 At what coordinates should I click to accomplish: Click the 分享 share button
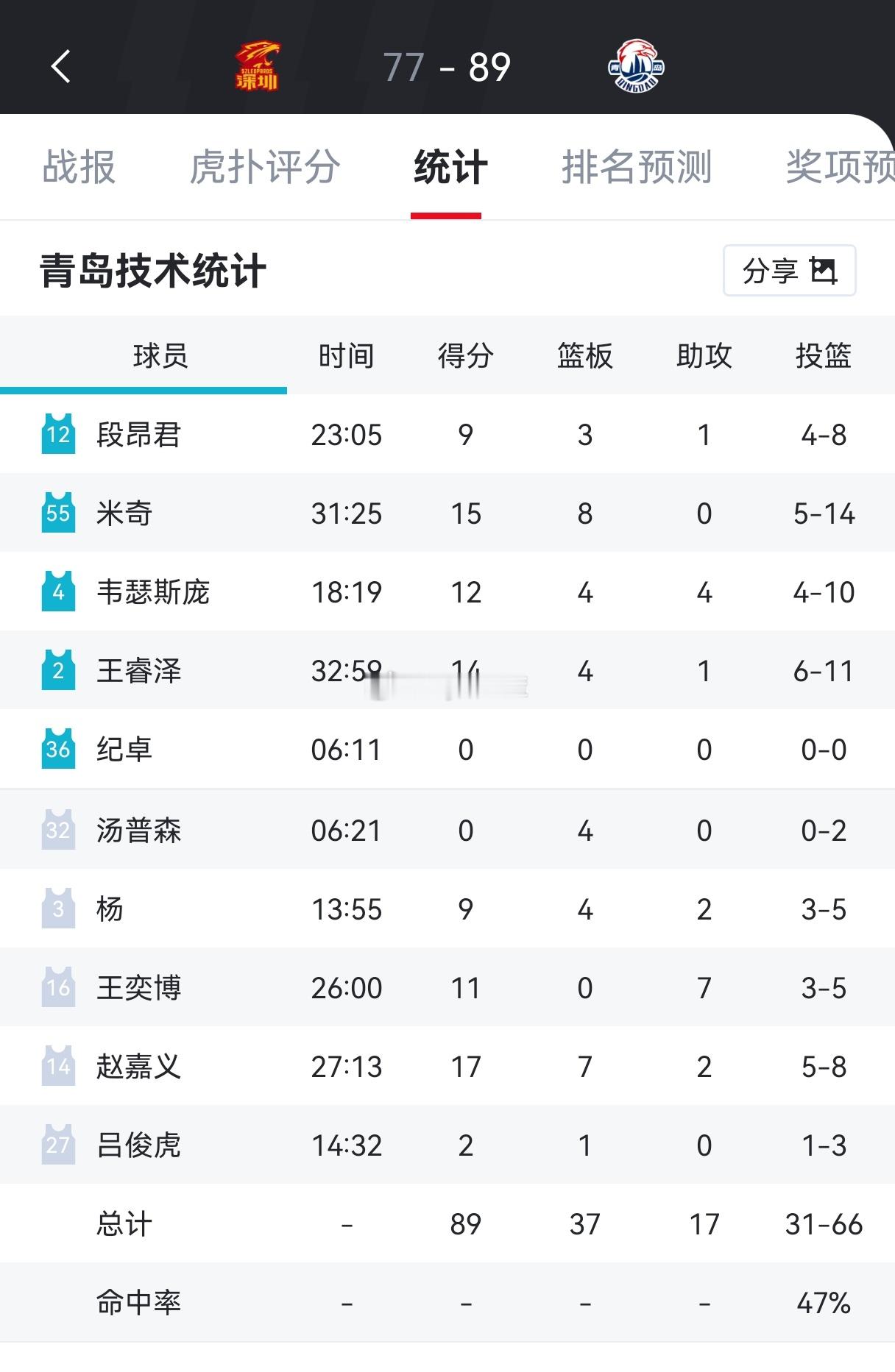[x=770, y=271]
